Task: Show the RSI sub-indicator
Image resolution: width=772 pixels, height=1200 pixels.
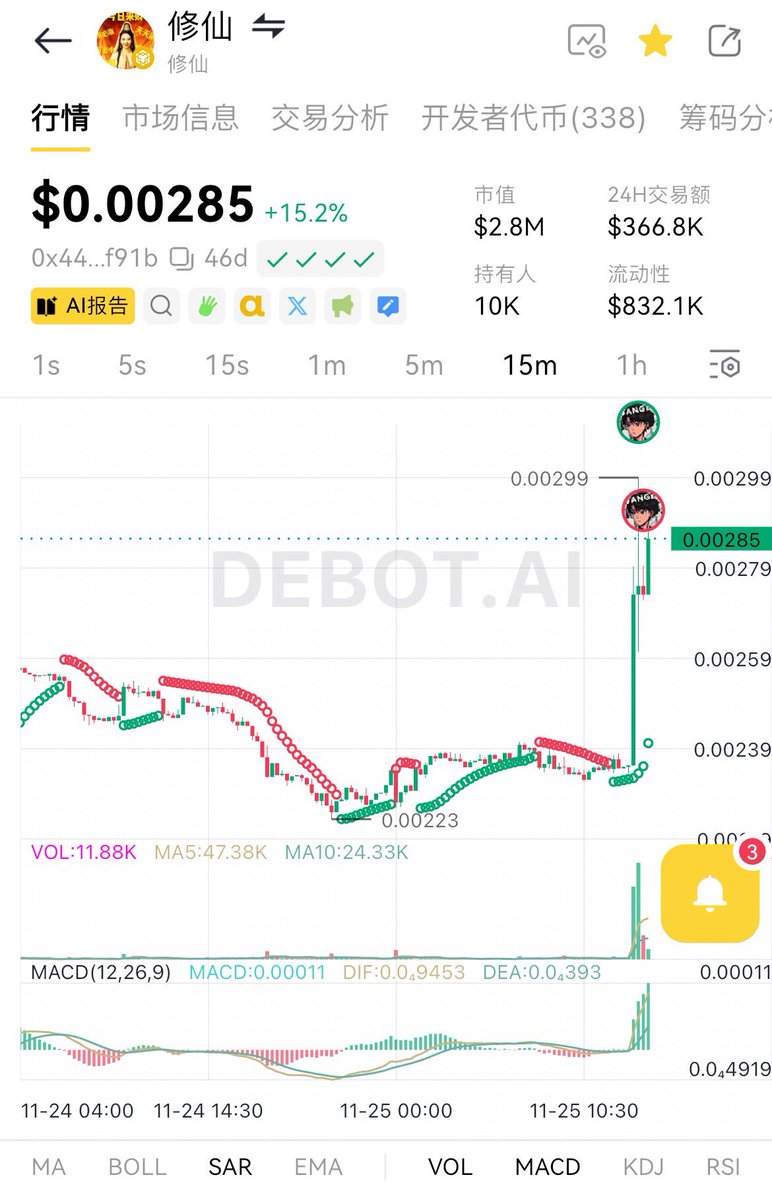Action: [723, 1167]
